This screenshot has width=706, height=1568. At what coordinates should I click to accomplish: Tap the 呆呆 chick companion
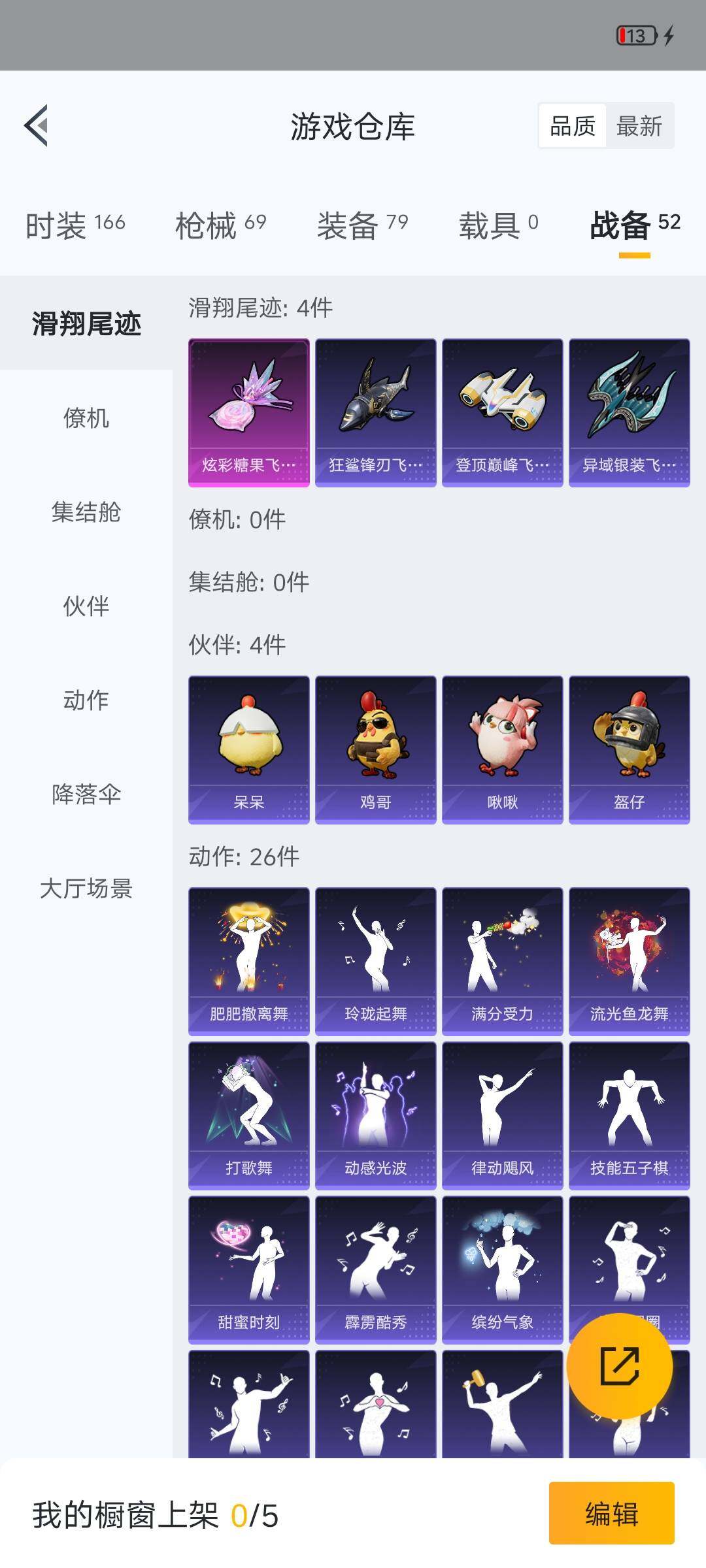(248, 751)
